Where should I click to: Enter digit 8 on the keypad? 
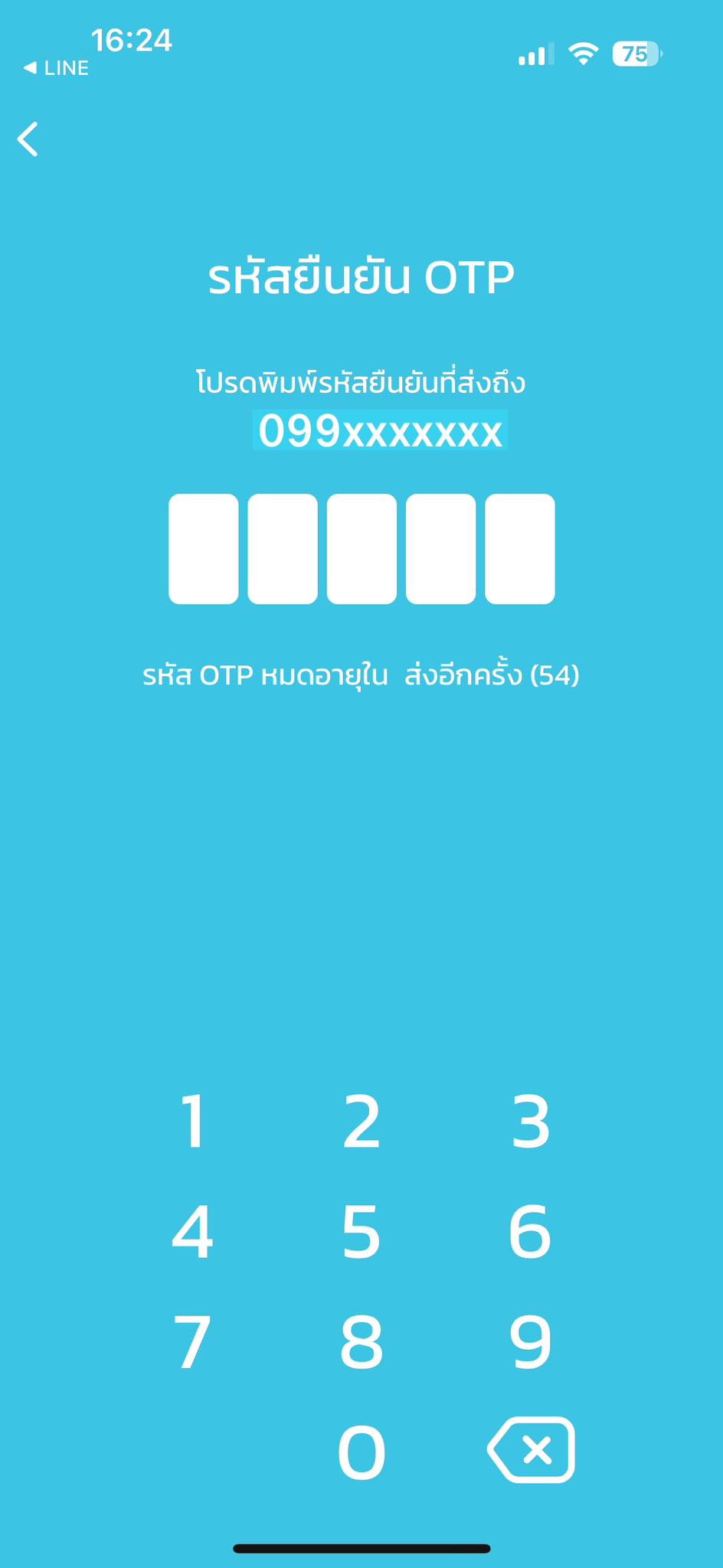(361, 1342)
